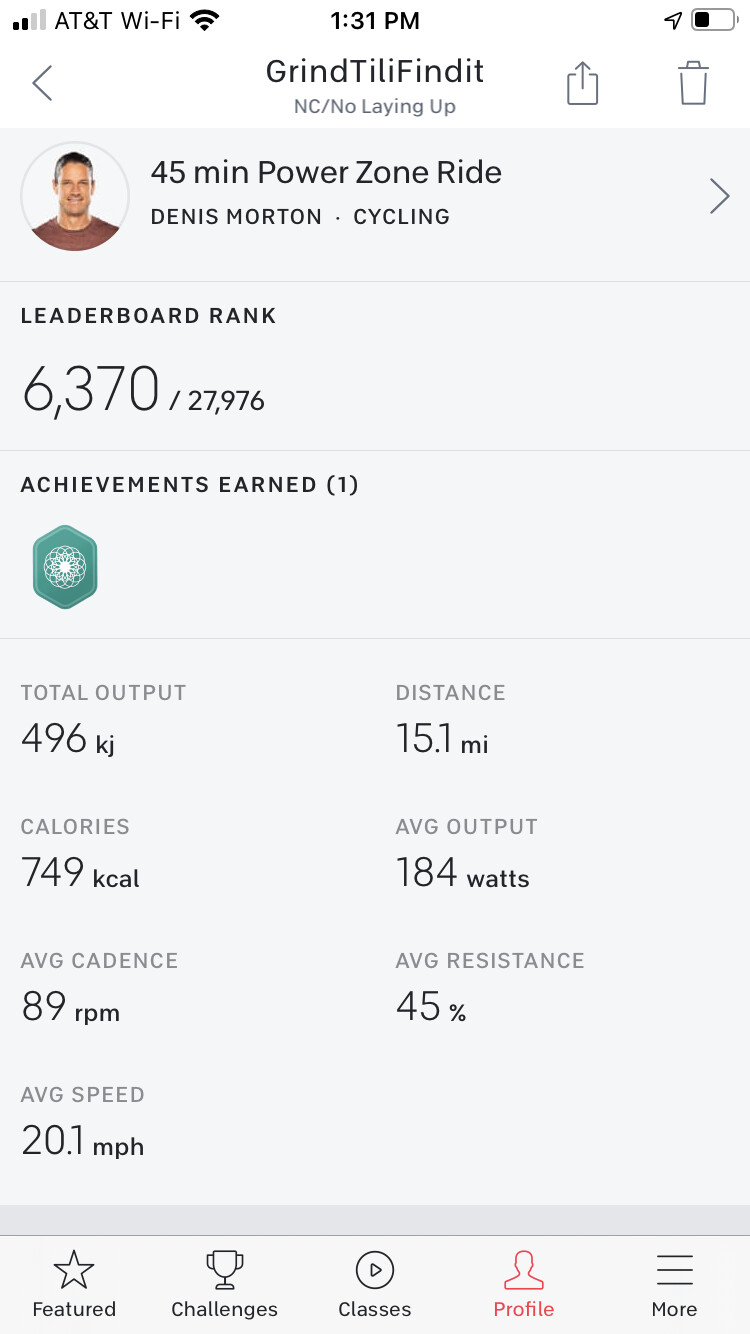Viewport: 750px width, 1334px height.
Task: View the earned achievement badge
Action: (65, 567)
